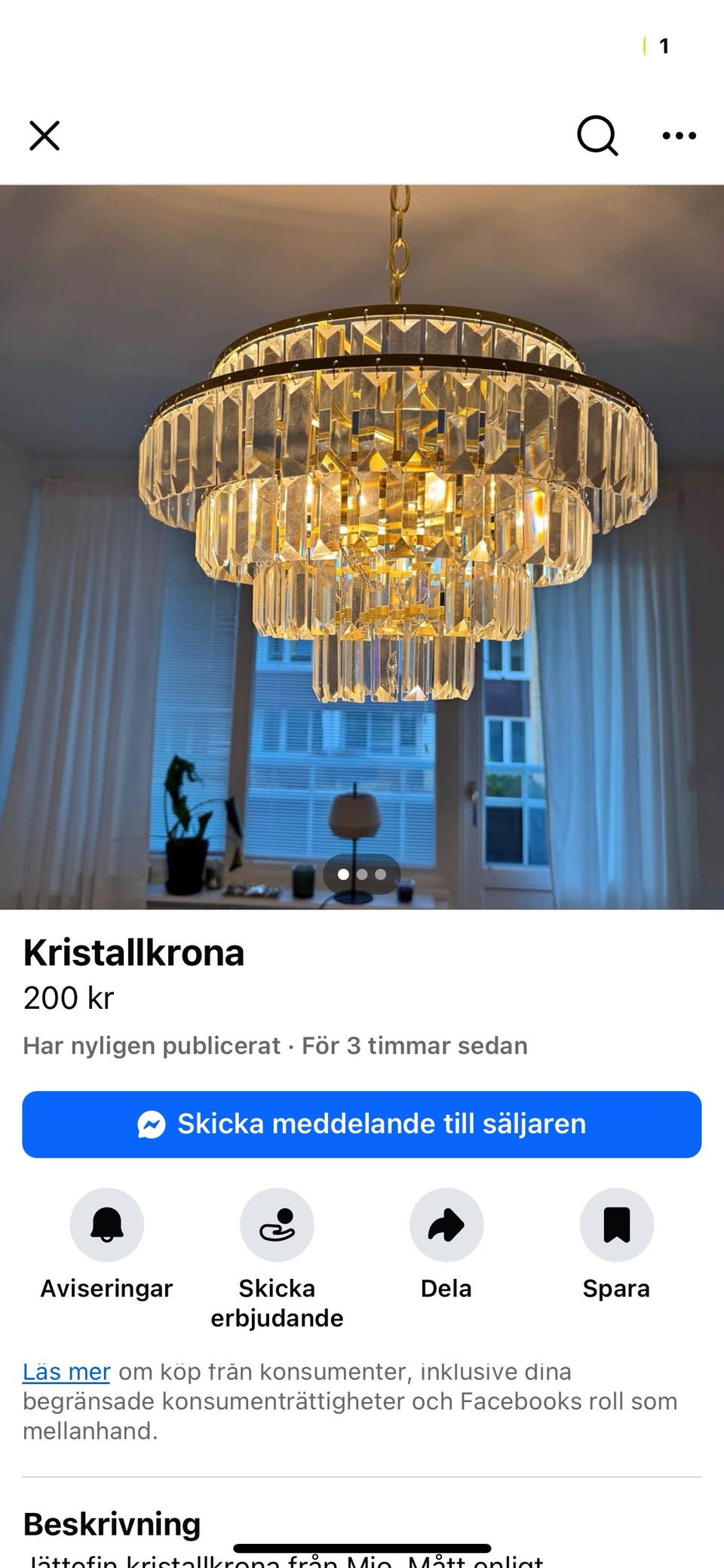724x1568 pixels.
Task: Tap the third carousel dot indicator
Action: pyautogui.click(x=382, y=873)
